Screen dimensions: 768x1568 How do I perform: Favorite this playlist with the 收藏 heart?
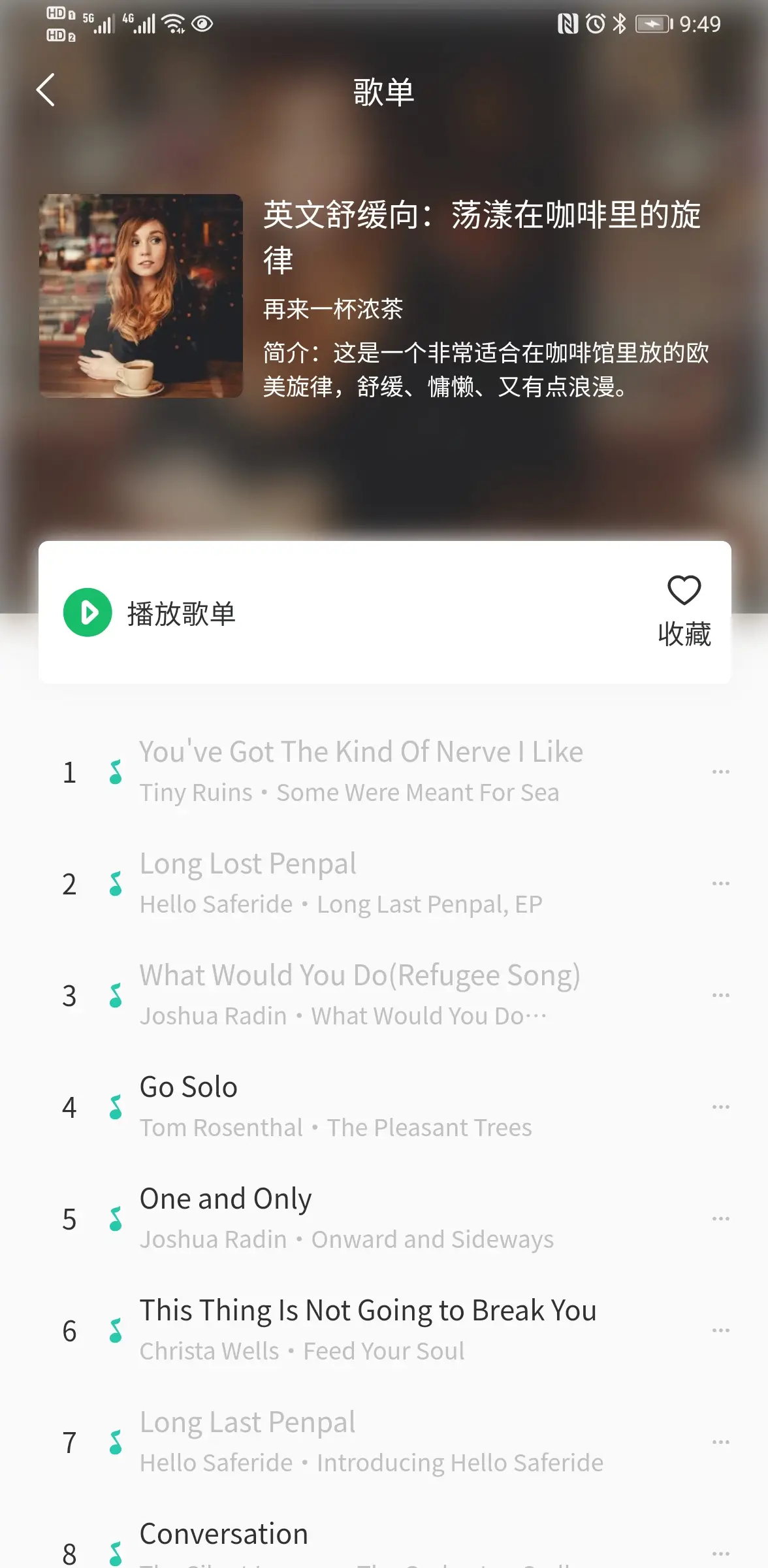(x=684, y=610)
